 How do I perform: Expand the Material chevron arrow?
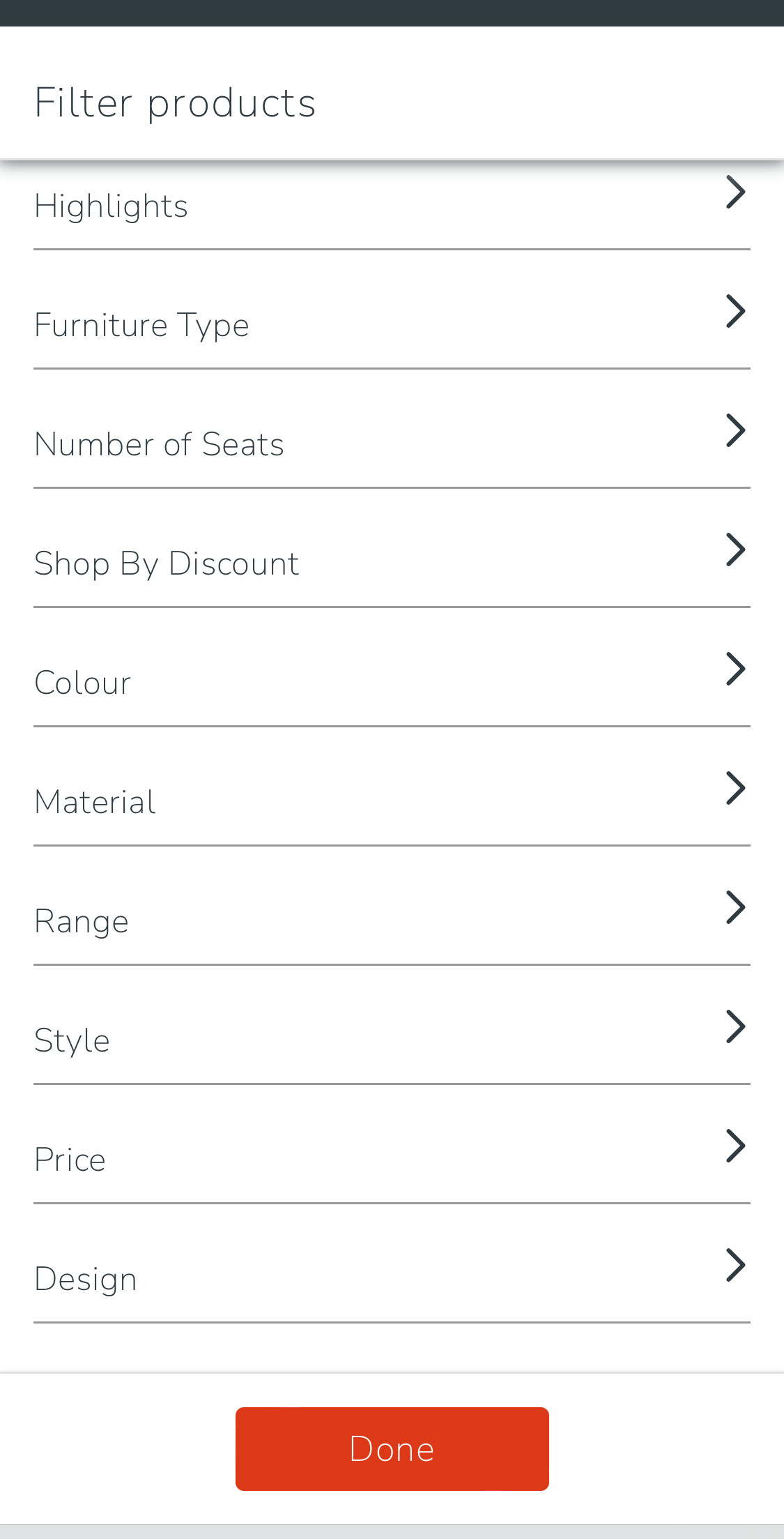click(x=735, y=788)
